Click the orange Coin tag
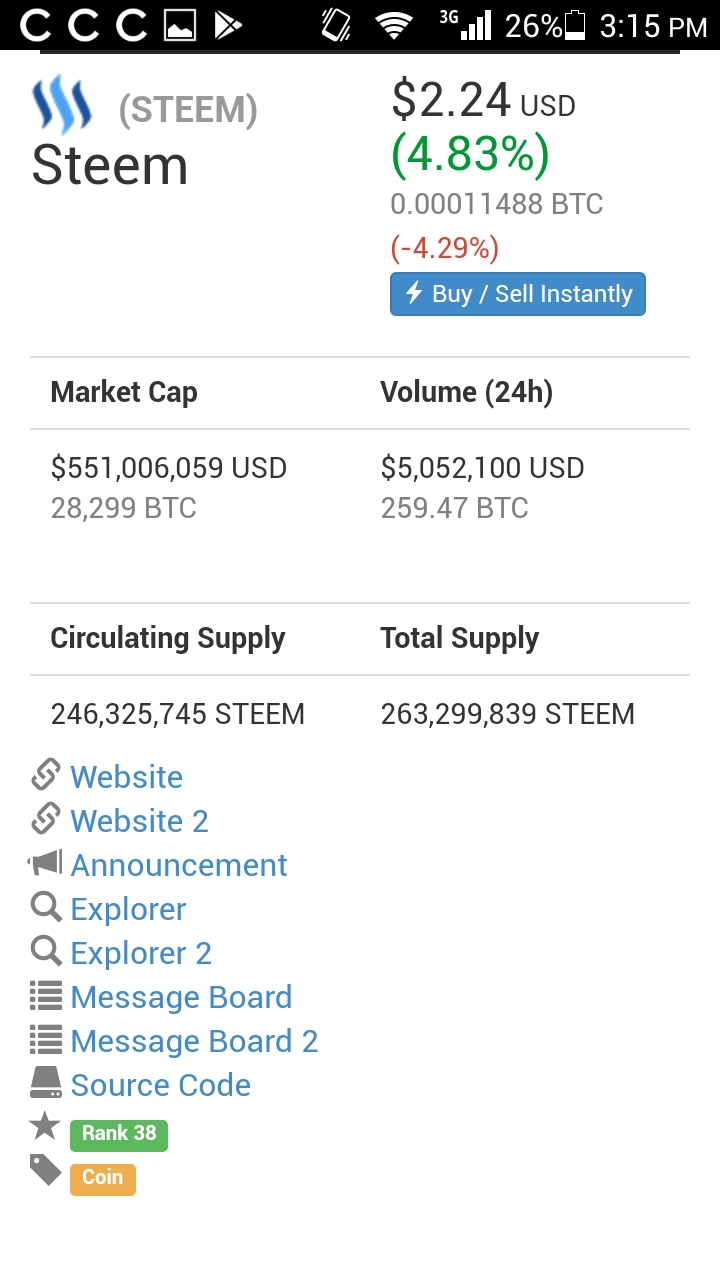720x1280 pixels. [102, 1178]
